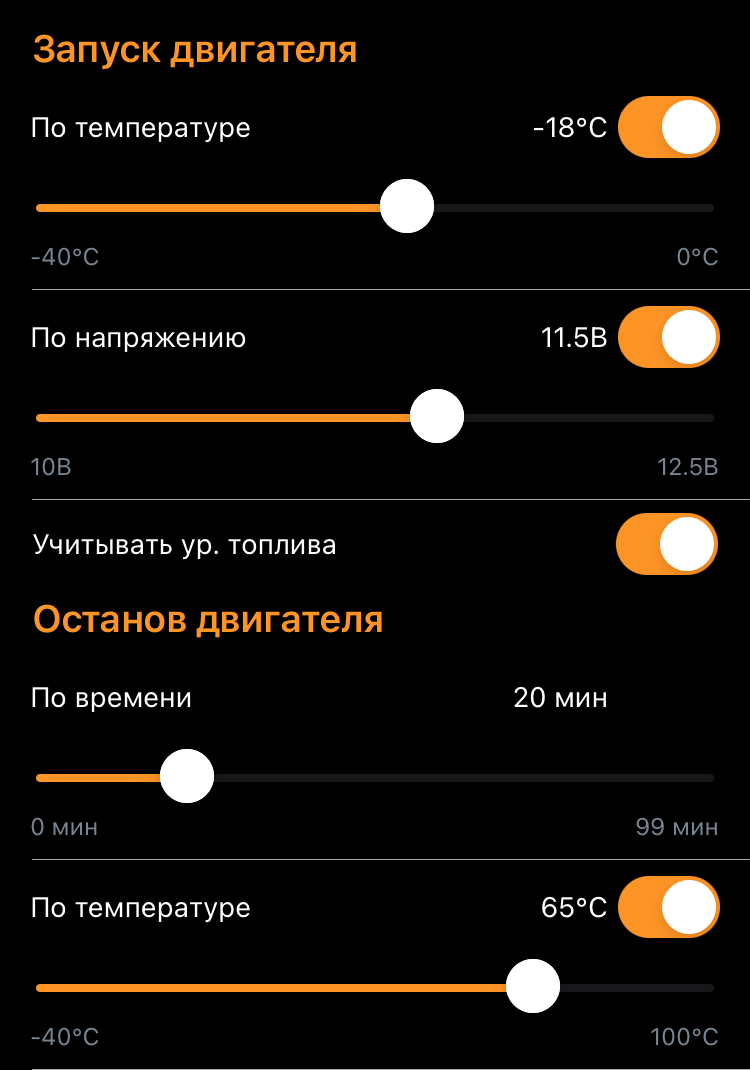Click the "По времени" label

111,698
